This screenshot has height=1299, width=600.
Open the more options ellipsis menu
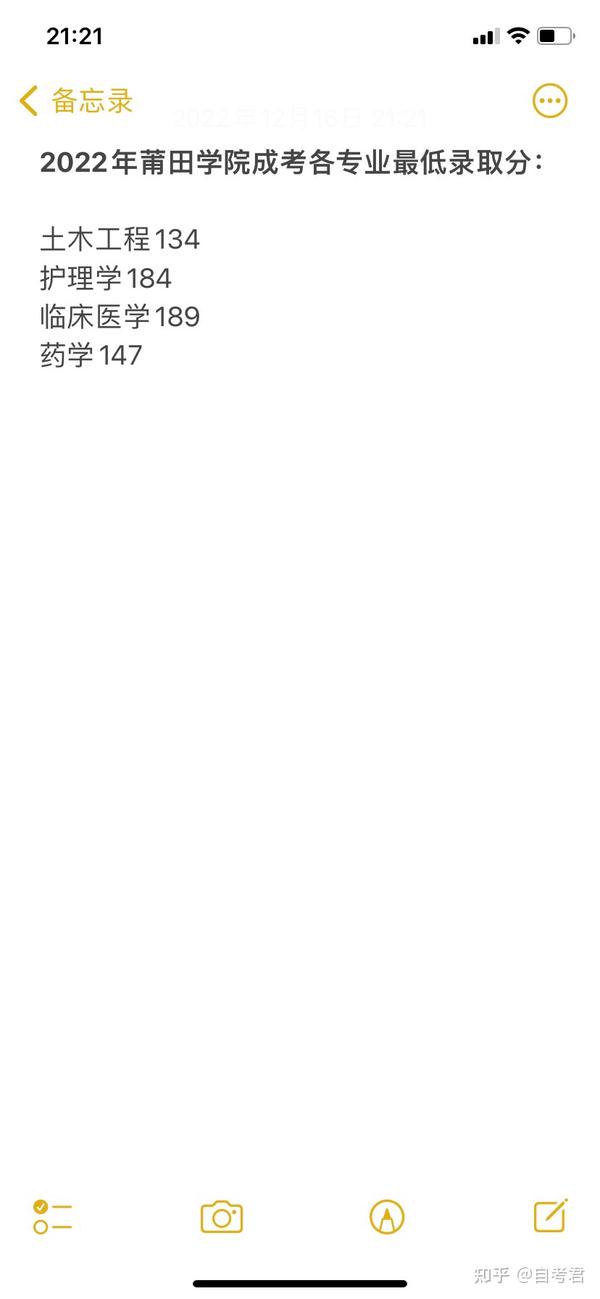(549, 100)
